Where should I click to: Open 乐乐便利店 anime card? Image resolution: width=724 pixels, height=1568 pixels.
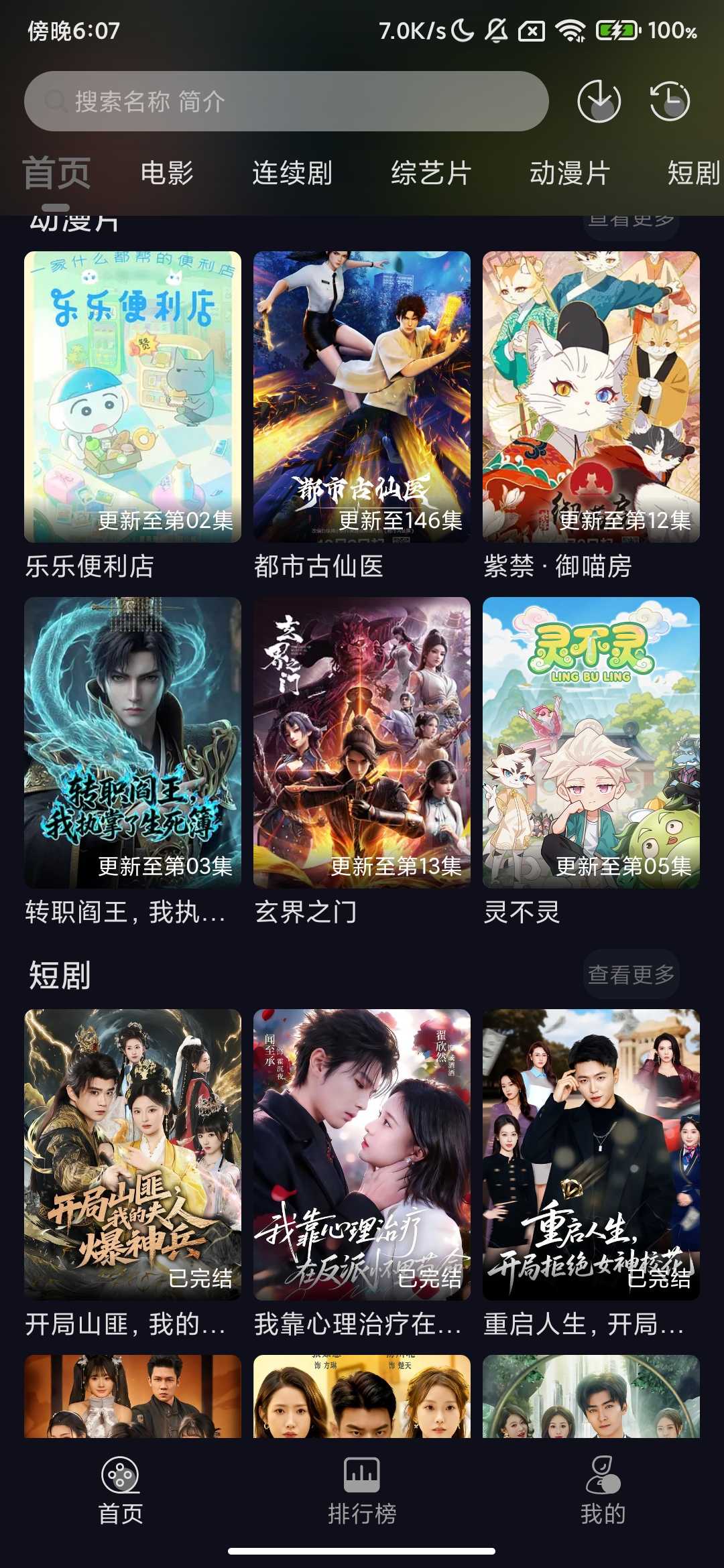click(x=133, y=397)
